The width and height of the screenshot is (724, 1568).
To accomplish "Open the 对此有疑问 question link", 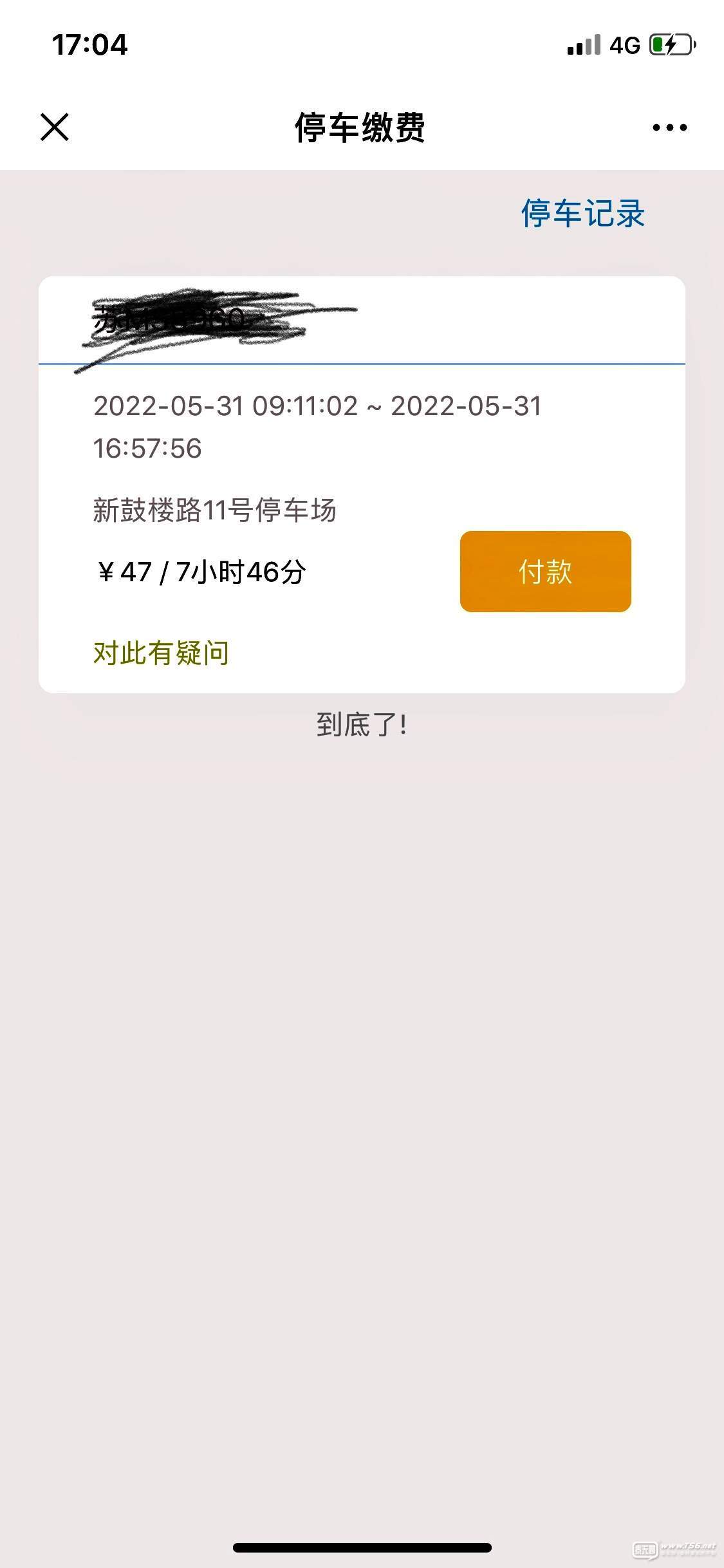I will point(161,653).
